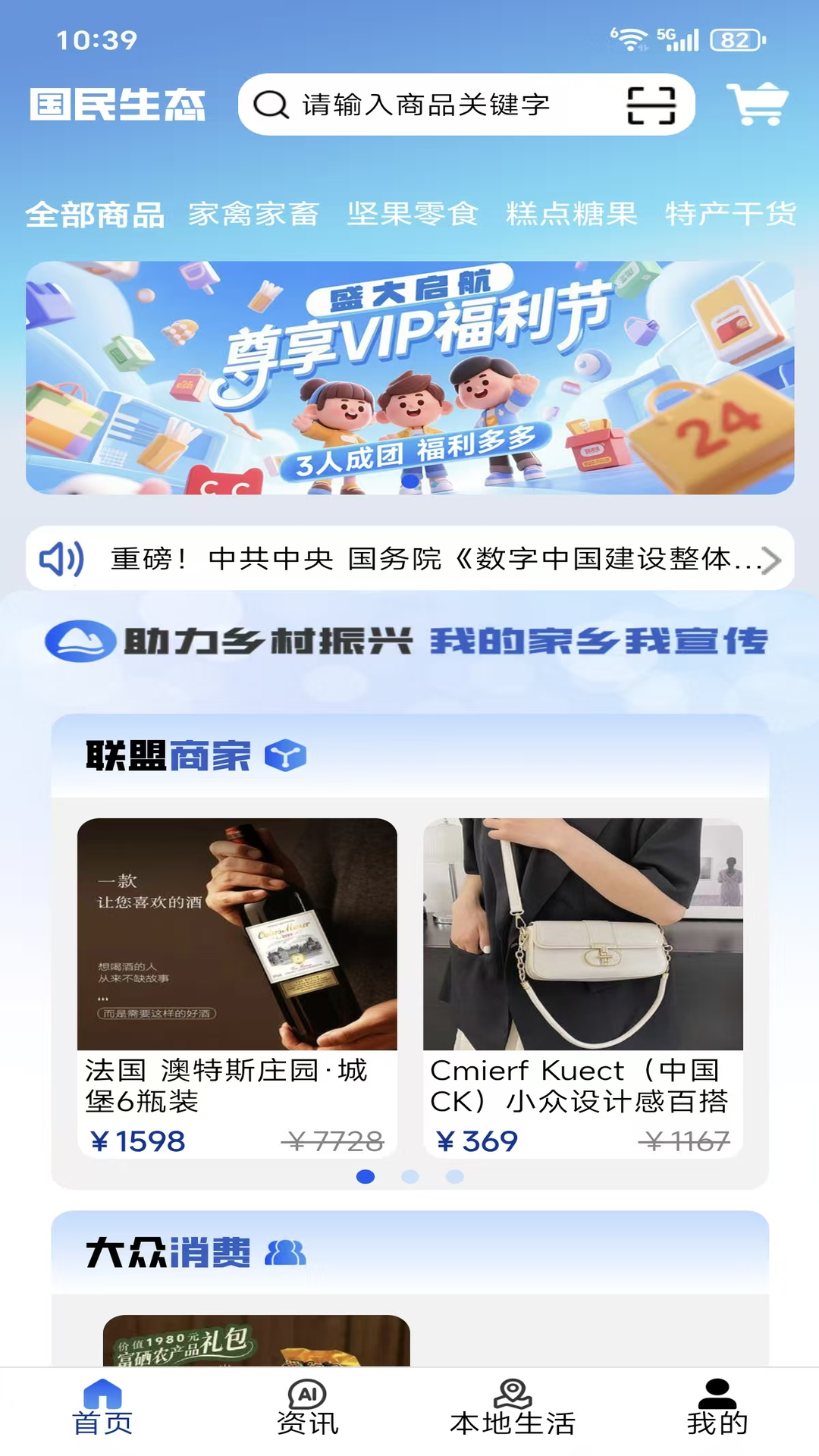The height and width of the screenshot is (1456, 819).
Task: Switch to the 资讯 tab
Action: point(307,1409)
